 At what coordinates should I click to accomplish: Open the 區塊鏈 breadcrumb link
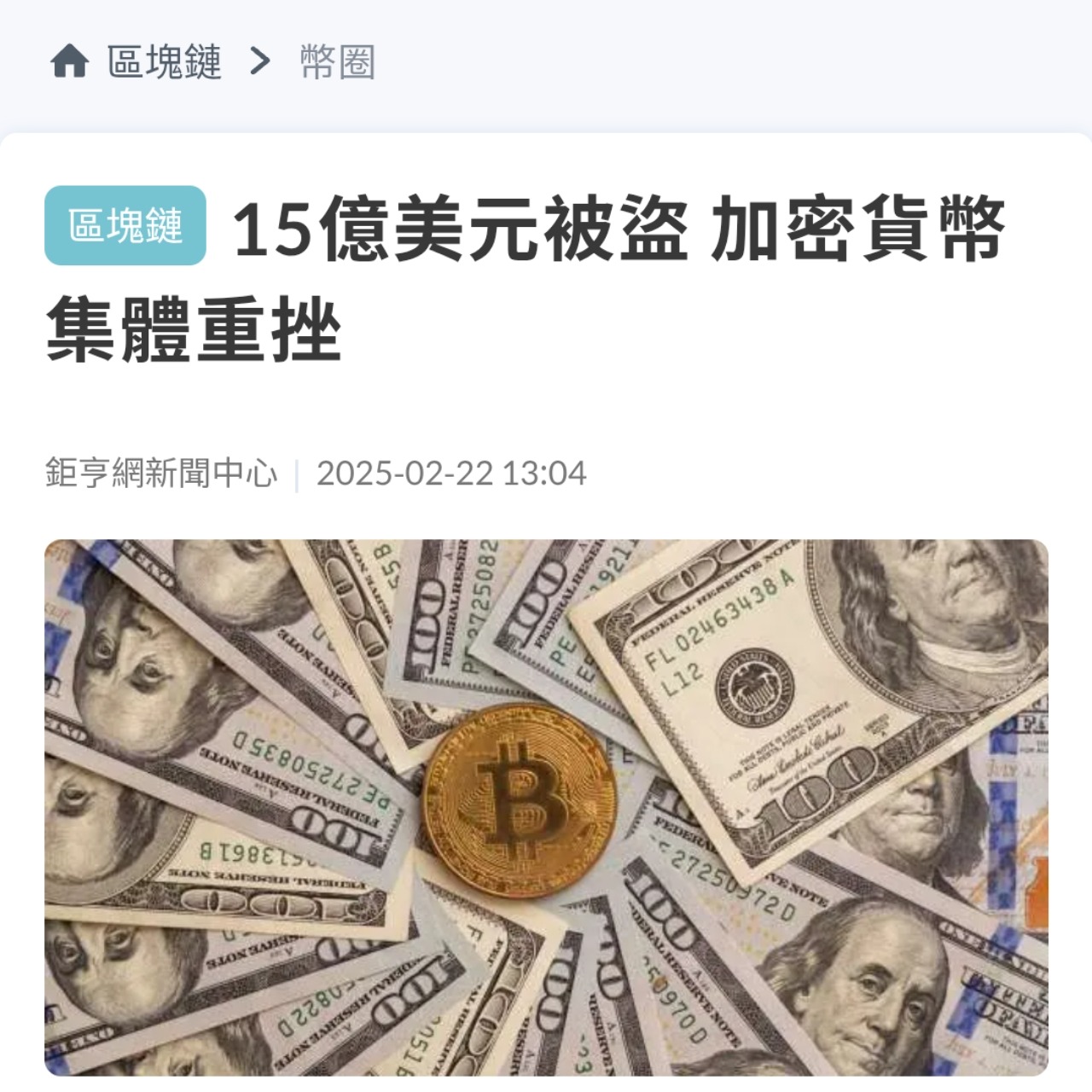(x=164, y=62)
